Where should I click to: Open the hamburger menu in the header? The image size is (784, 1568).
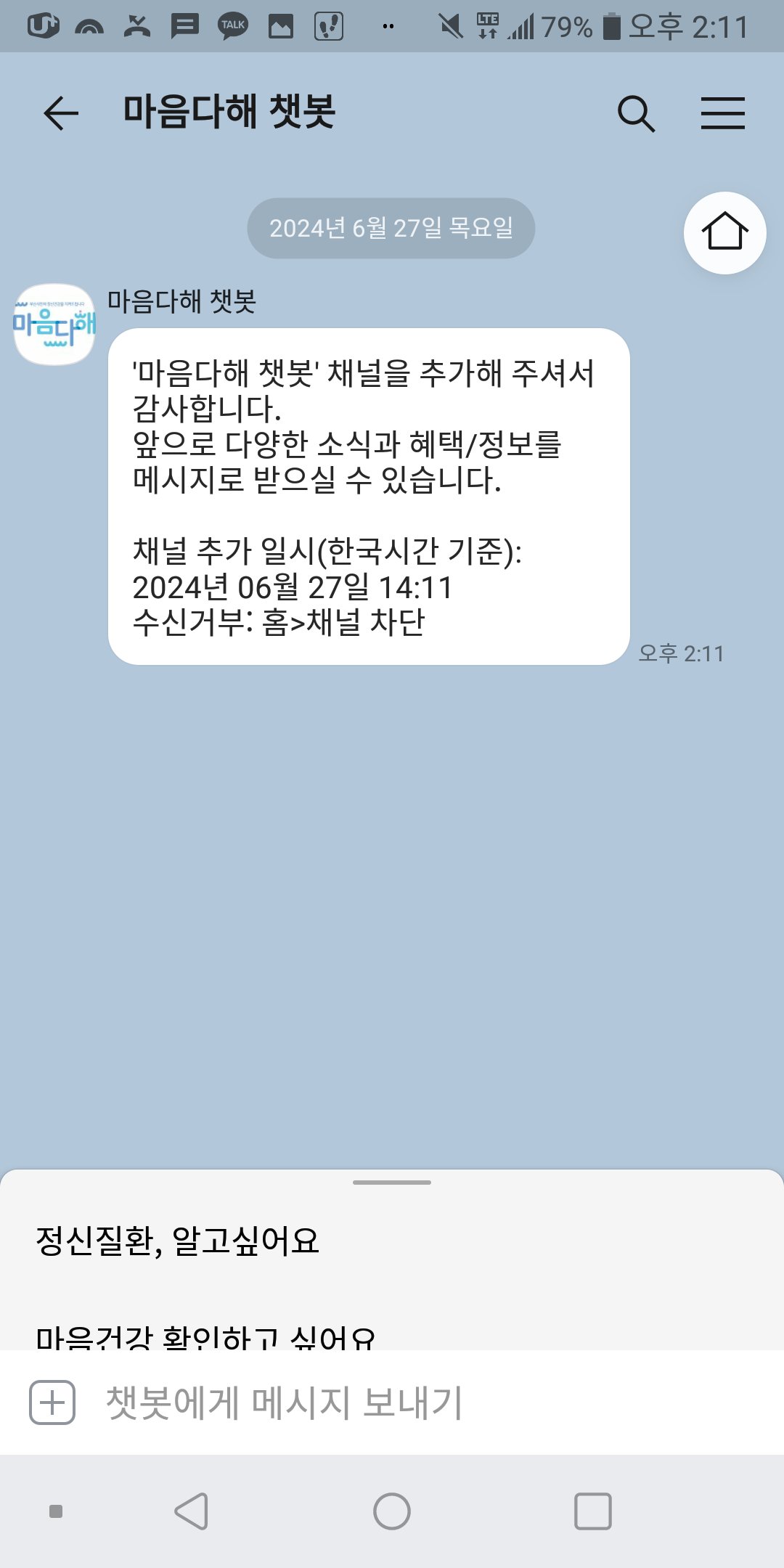click(722, 113)
